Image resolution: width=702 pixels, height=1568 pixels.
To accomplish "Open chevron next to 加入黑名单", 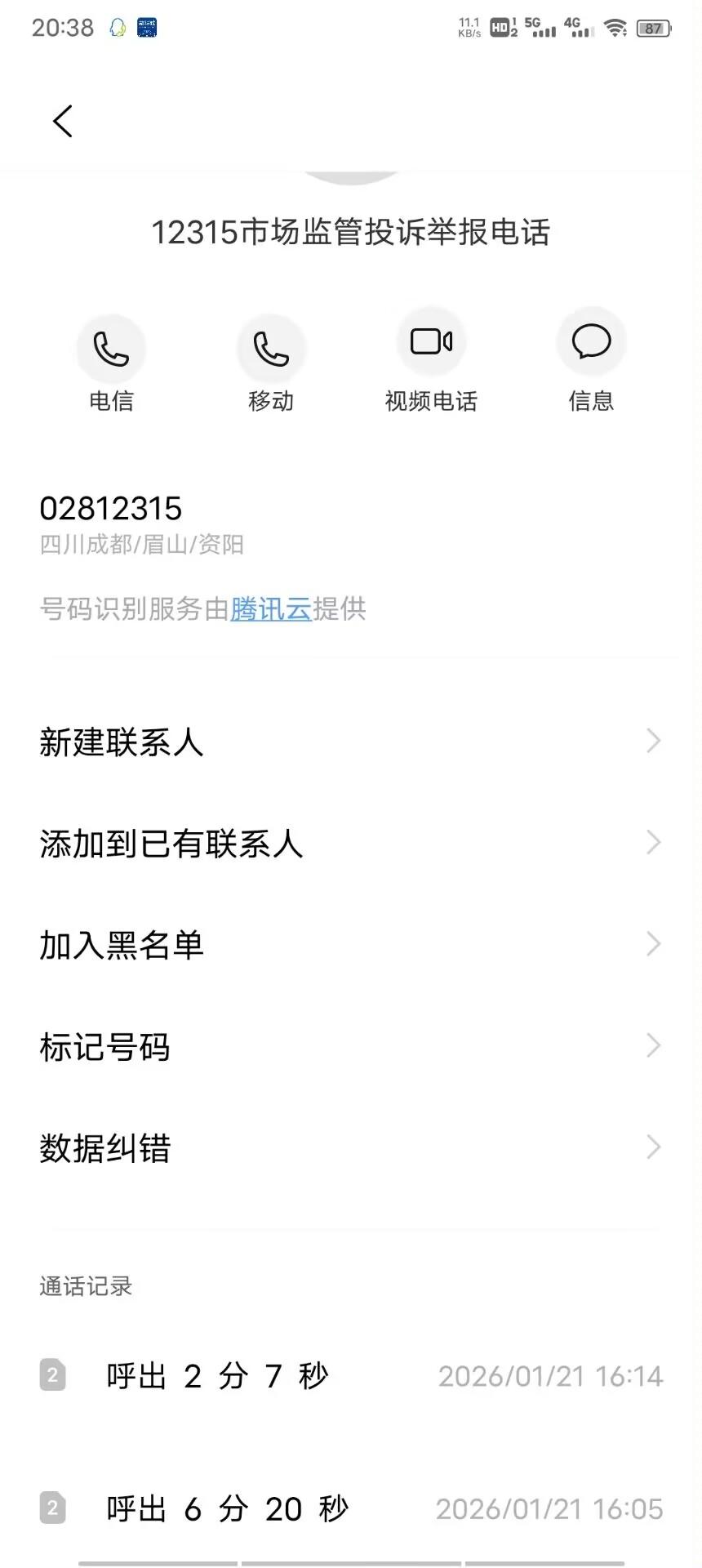I will [x=653, y=944].
